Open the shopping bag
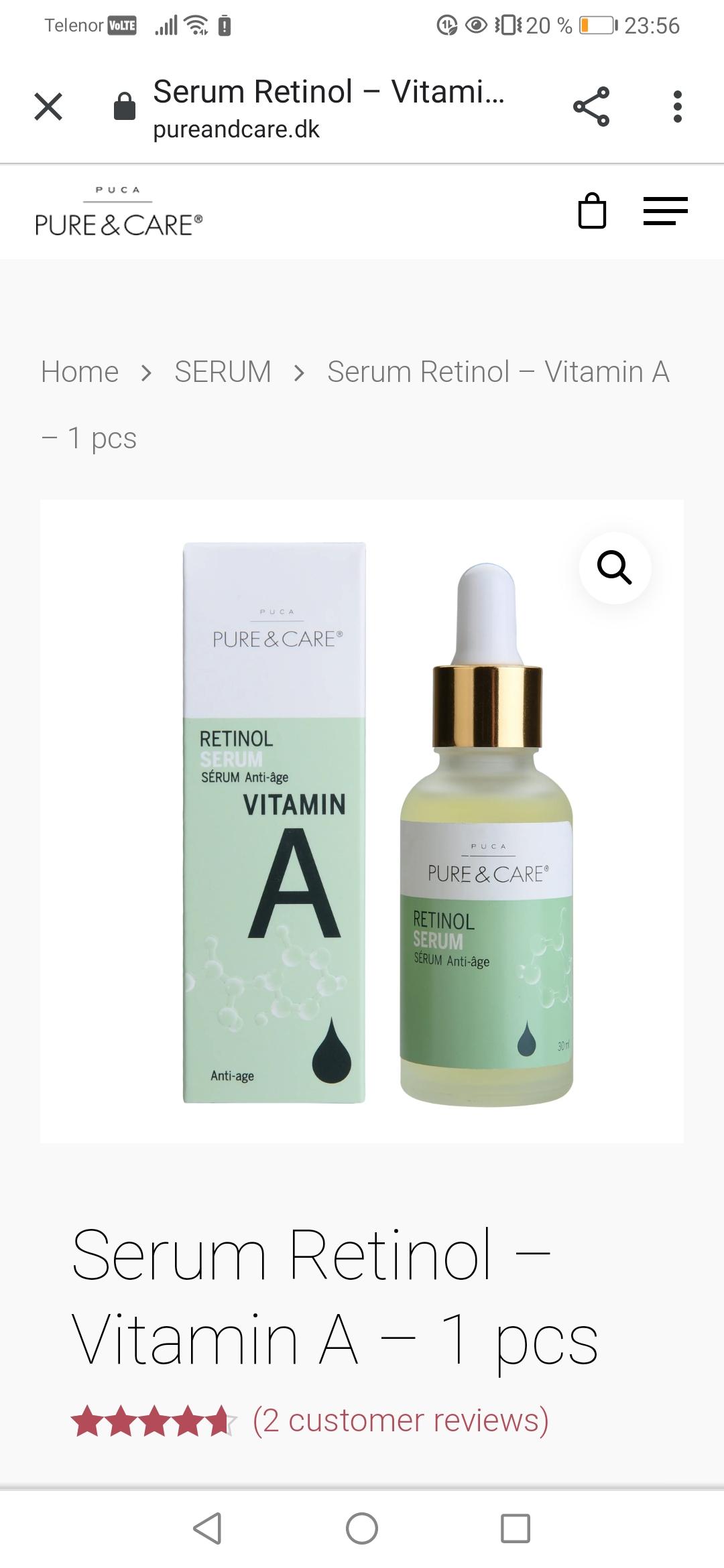The width and height of the screenshot is (724, 1568). click(592, 212)
